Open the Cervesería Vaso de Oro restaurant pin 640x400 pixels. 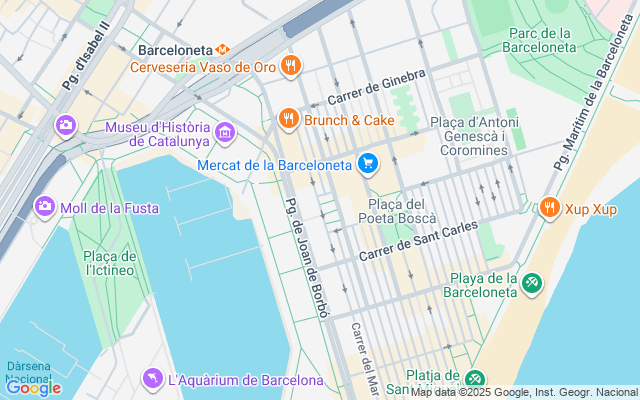click(x=291, y=66)
